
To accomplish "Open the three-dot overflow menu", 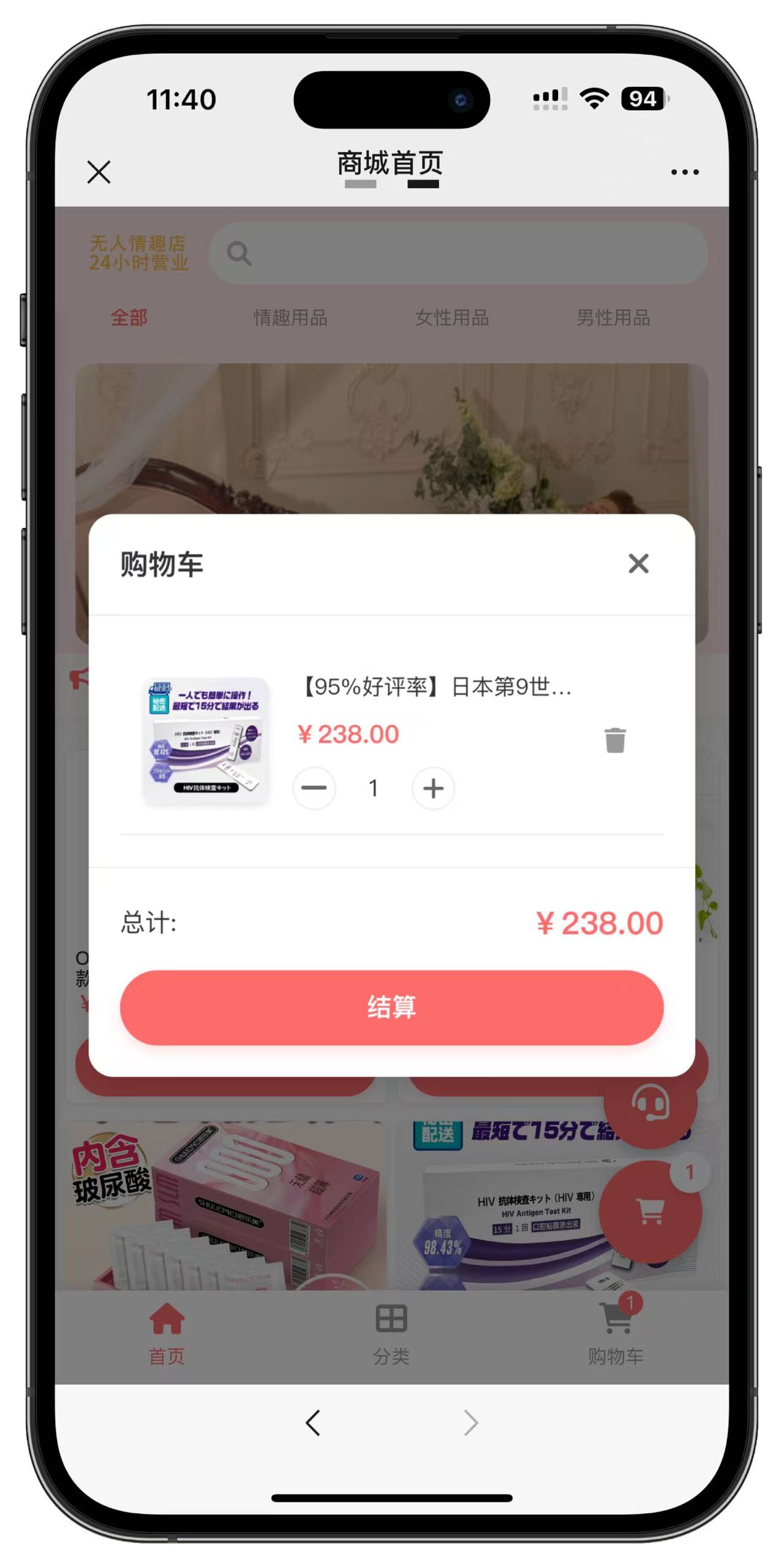I will point(684,172).
